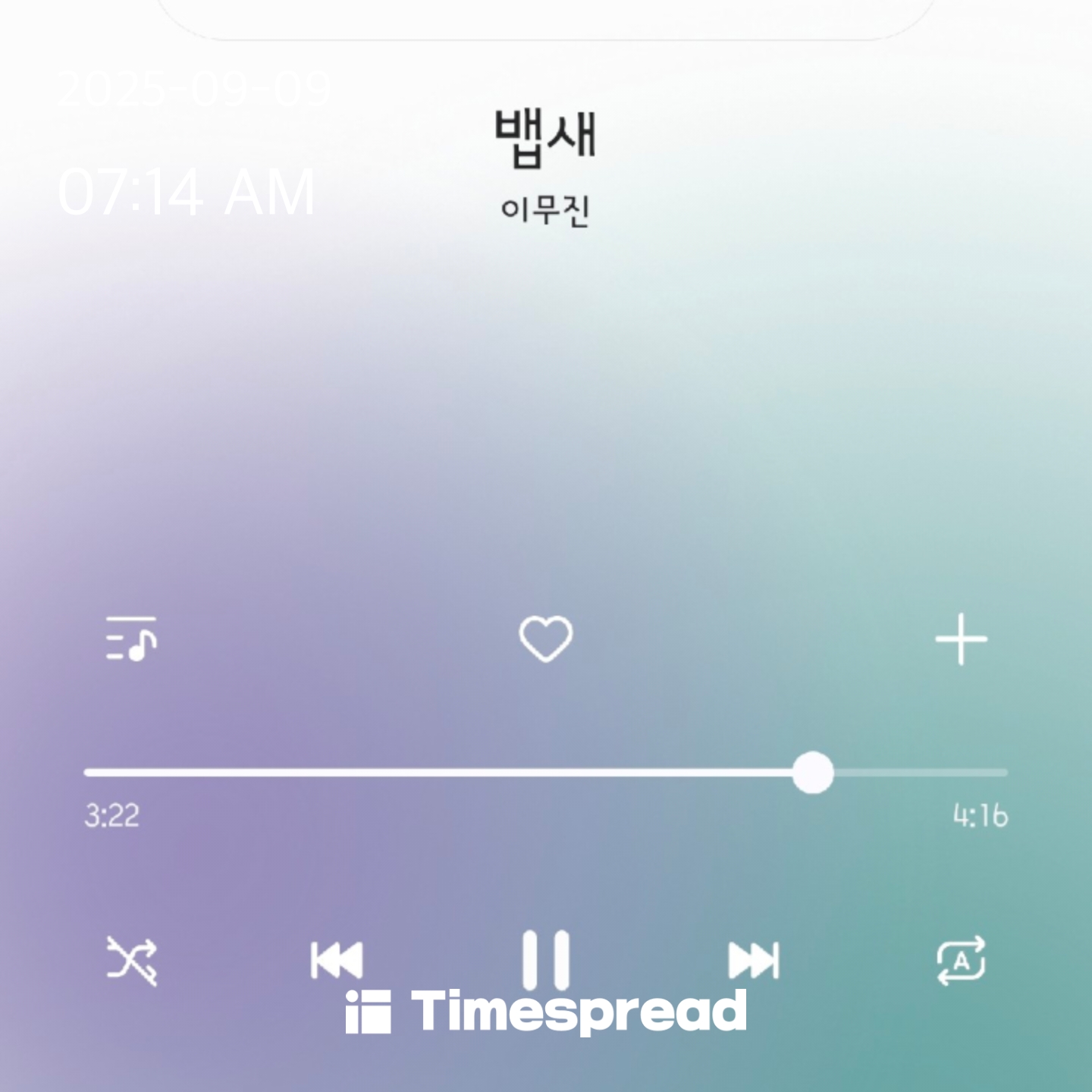Add this song to a playlist
This screenshot has height=1092, width=1092.
(961, 639)
